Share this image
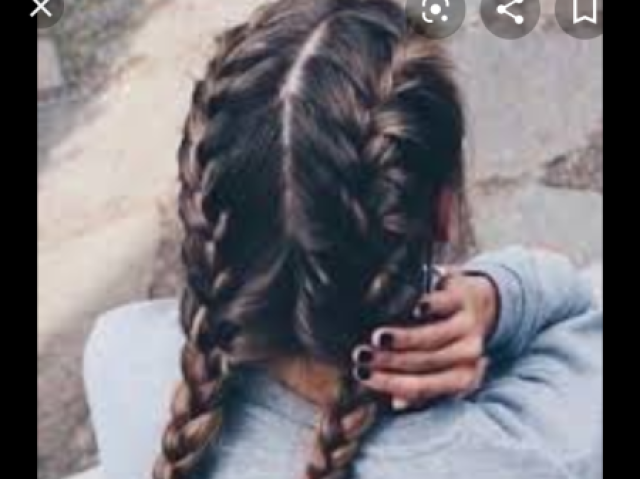640x479 pixels. click(510, 10)
